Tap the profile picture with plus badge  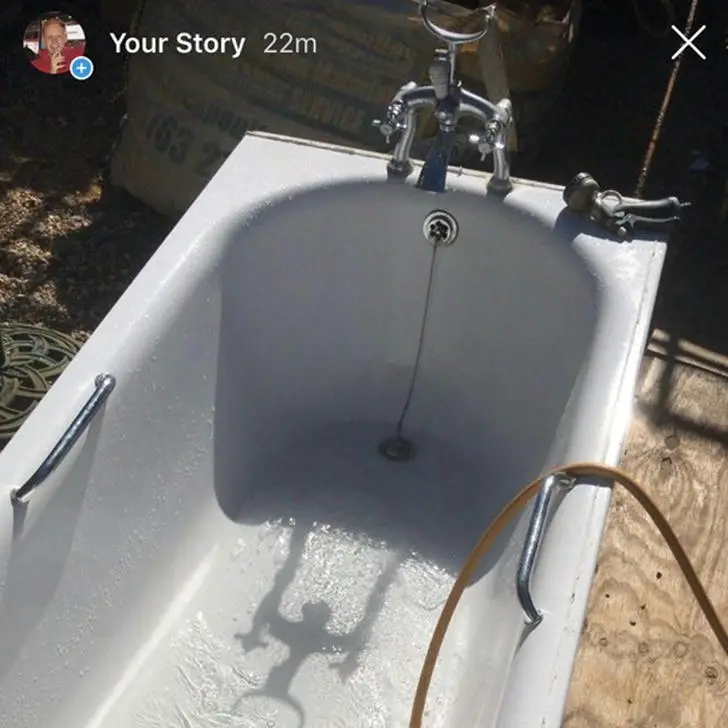(56, 44)
